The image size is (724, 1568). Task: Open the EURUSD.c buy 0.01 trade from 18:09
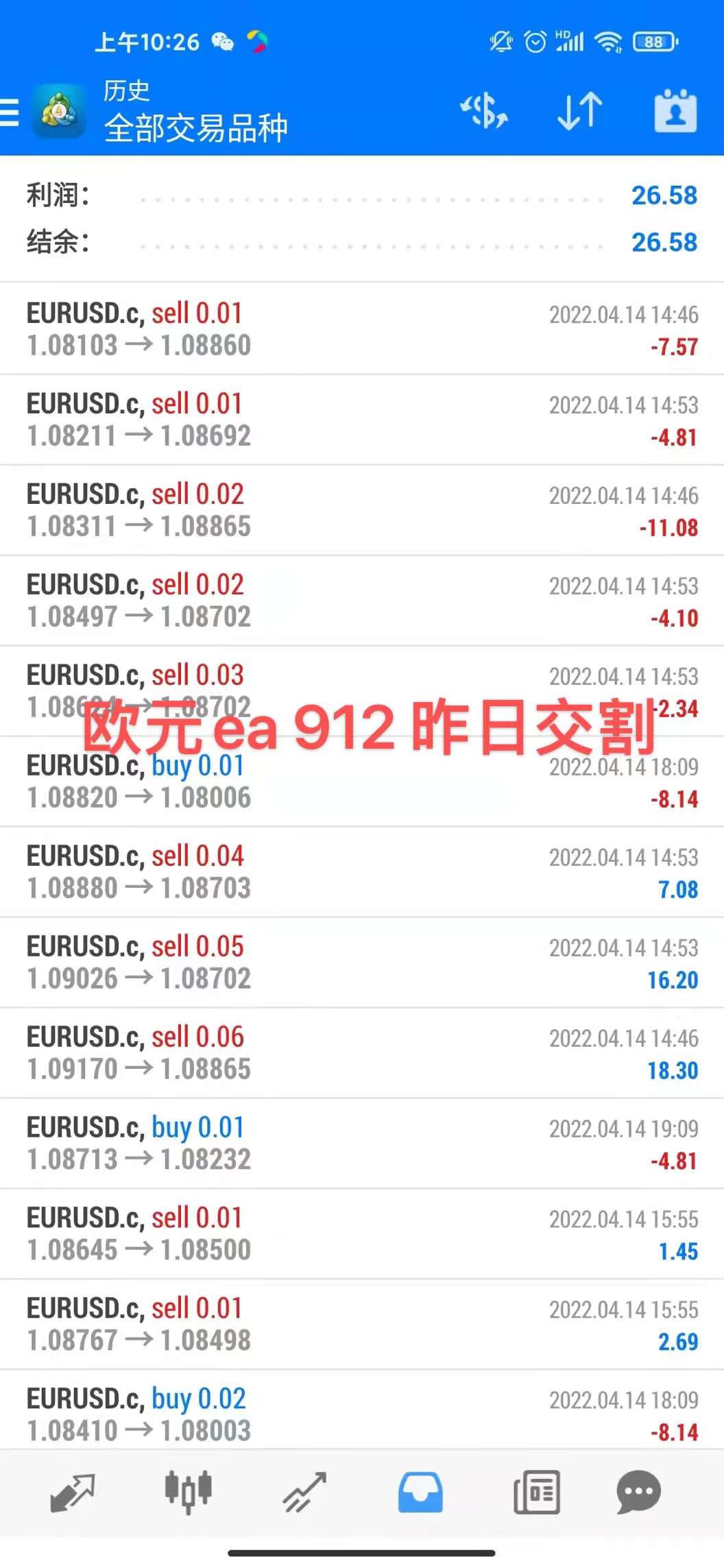coord(362,782)
